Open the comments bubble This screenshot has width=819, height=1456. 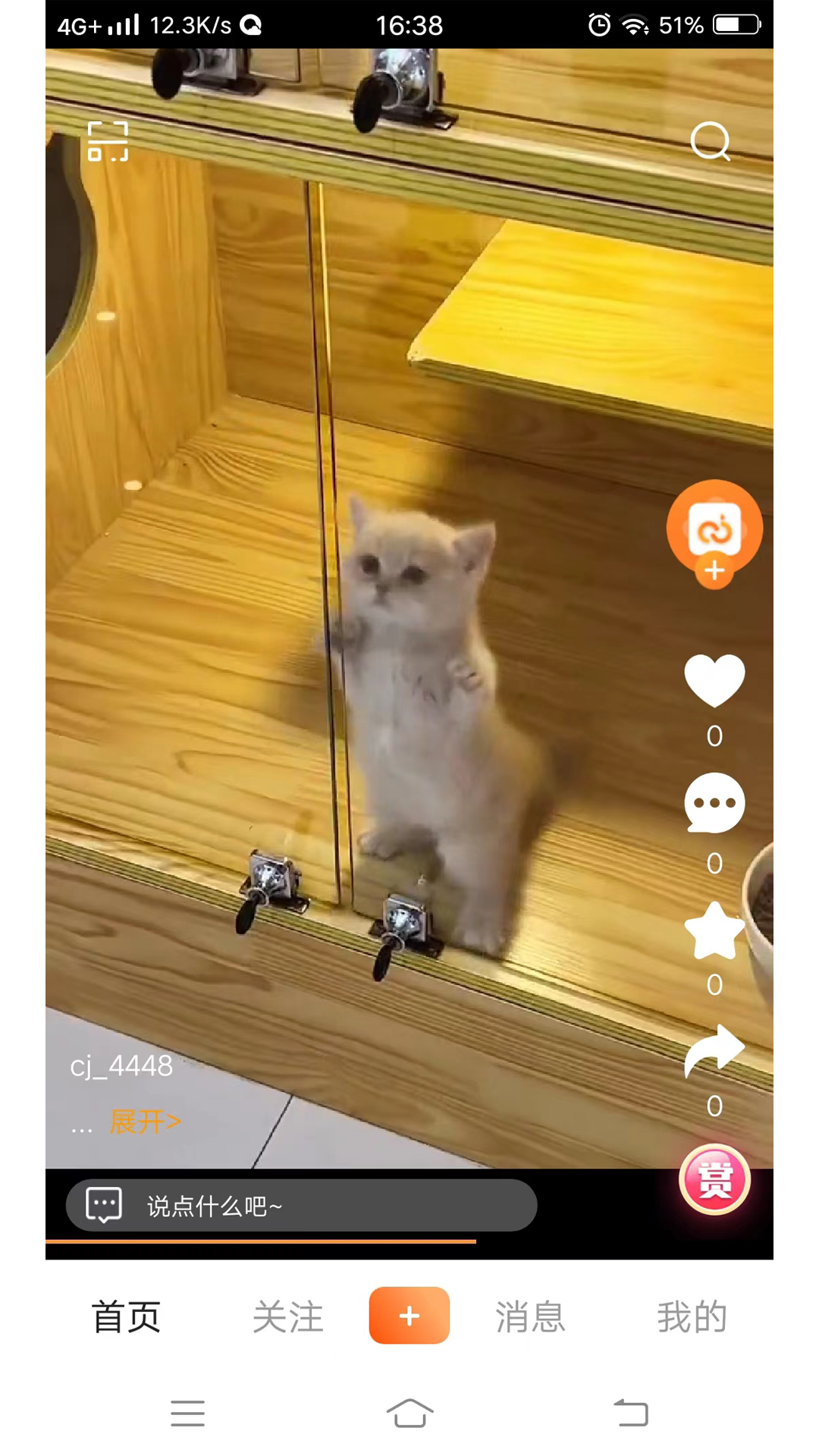[x=714, y=804]
